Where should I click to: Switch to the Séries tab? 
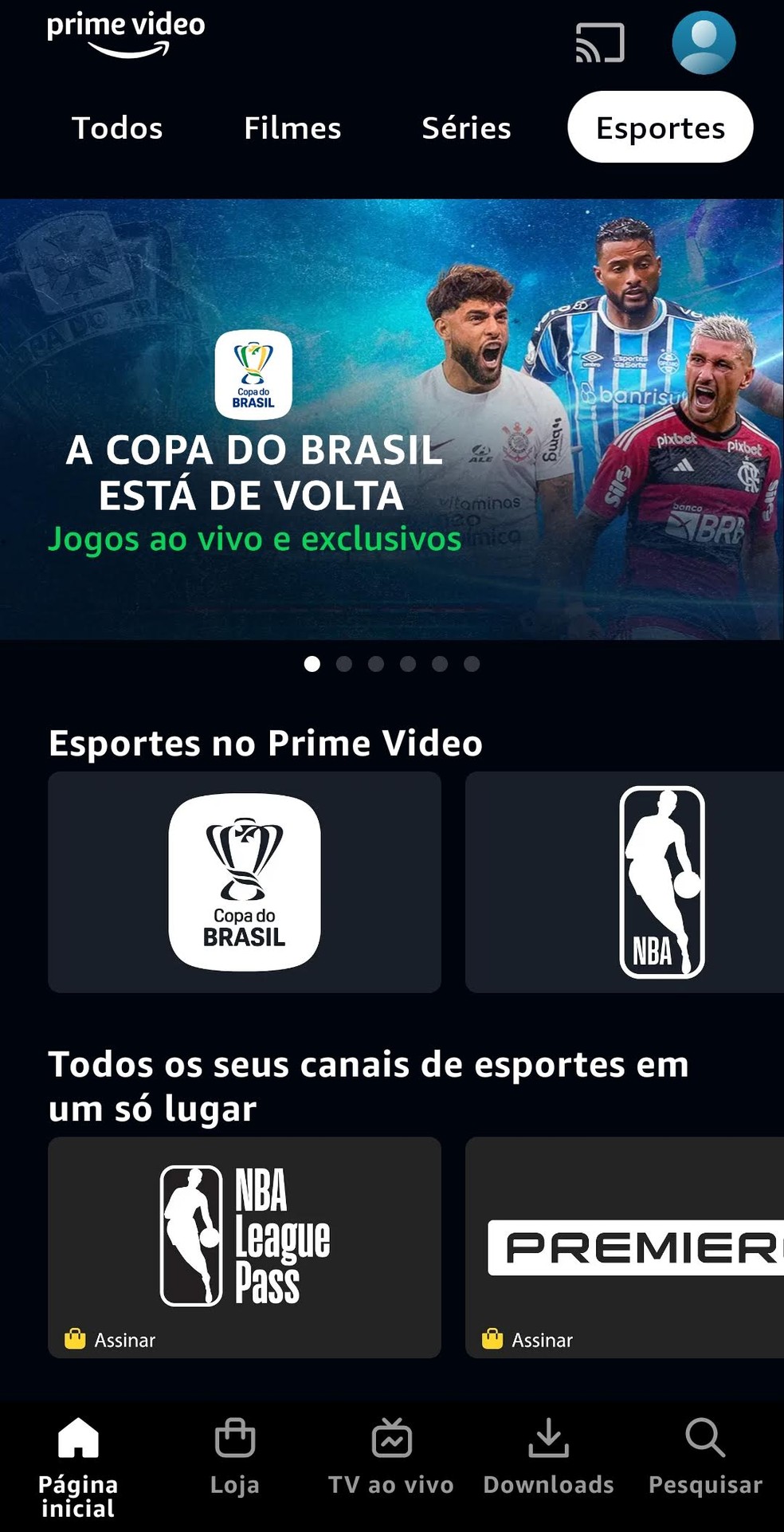pyautogui.click(x=467, y=128)
